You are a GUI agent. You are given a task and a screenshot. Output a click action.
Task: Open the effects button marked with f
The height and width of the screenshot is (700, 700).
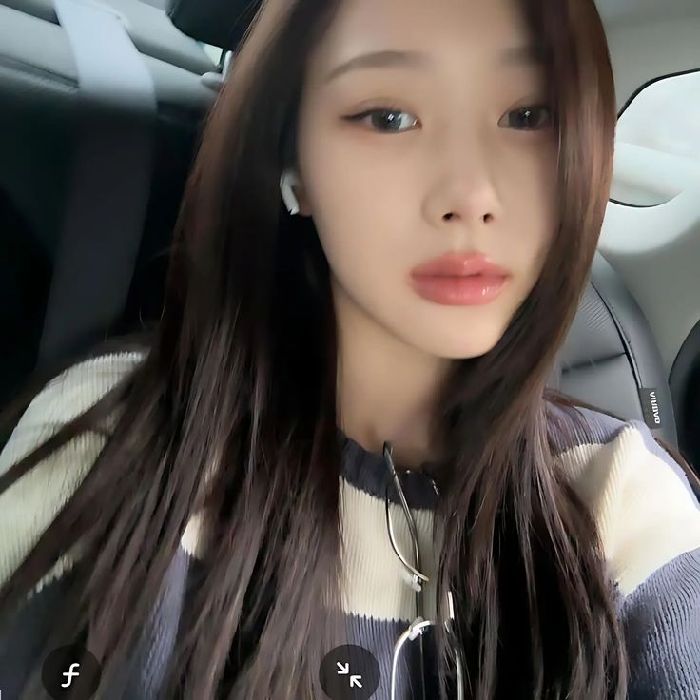tap(69, 676)
